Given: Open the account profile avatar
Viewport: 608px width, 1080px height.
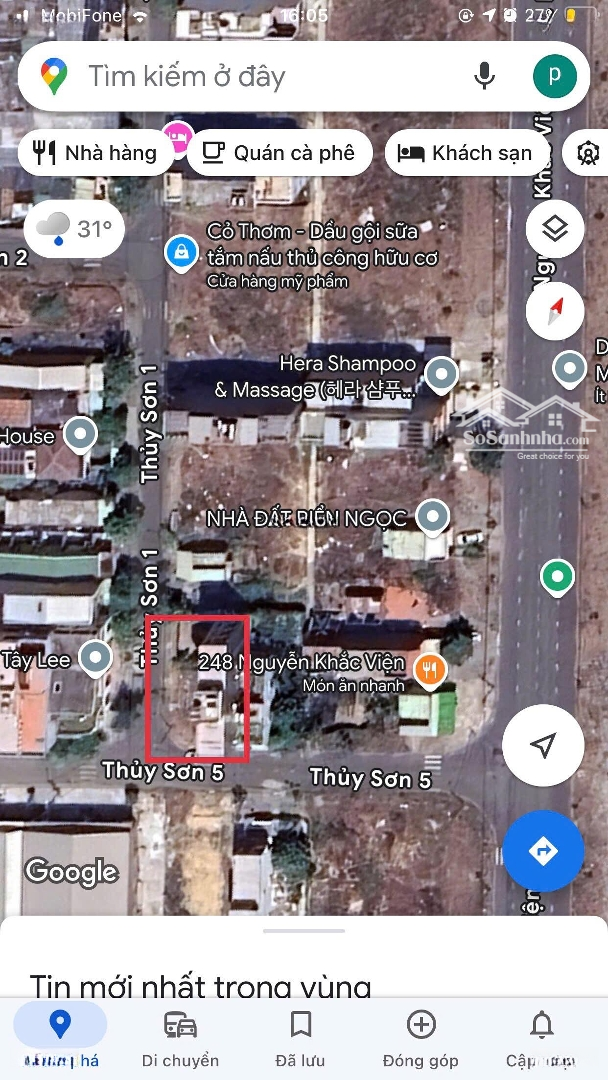Looking at the screenshot, I should (554, 76).
